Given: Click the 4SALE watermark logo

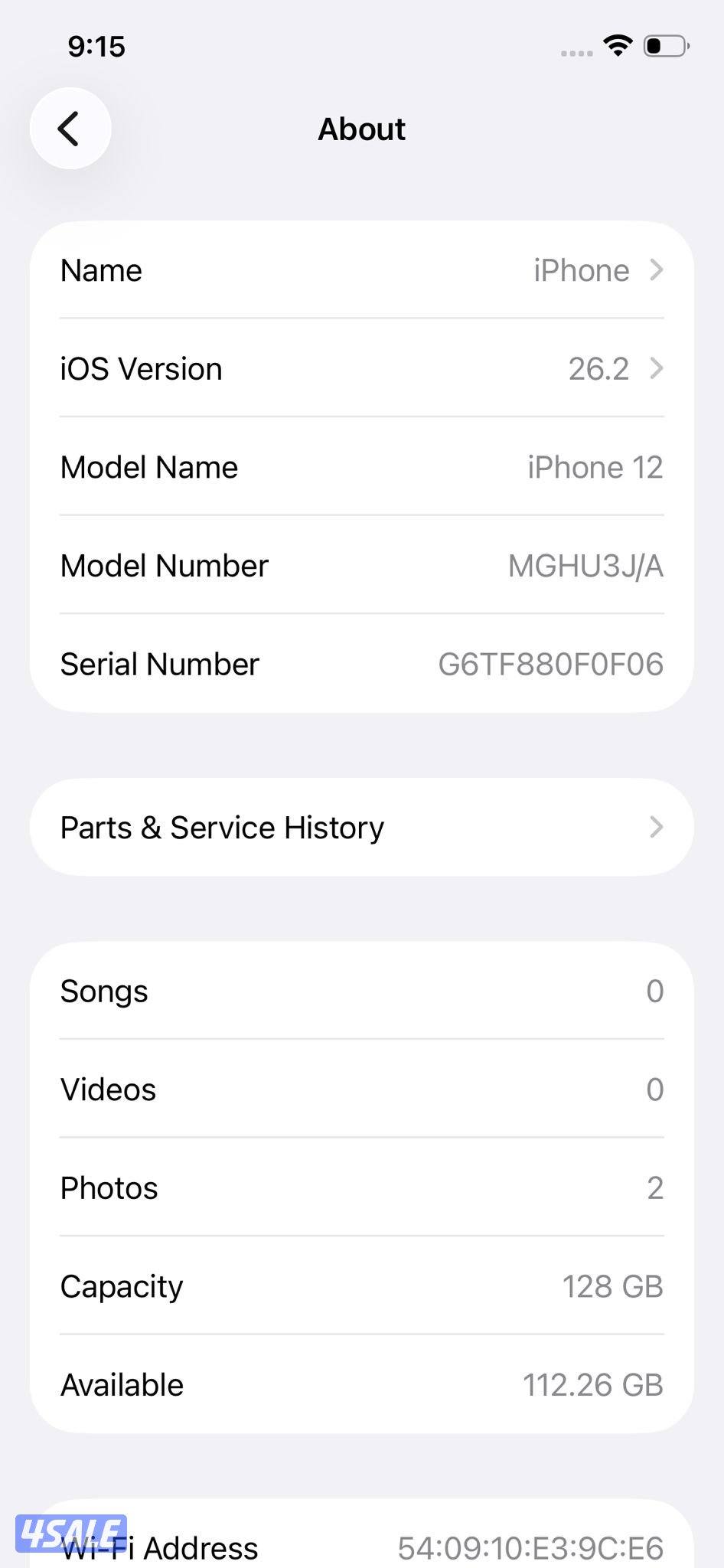Looking at the screenshot, I should [73, 1535].
